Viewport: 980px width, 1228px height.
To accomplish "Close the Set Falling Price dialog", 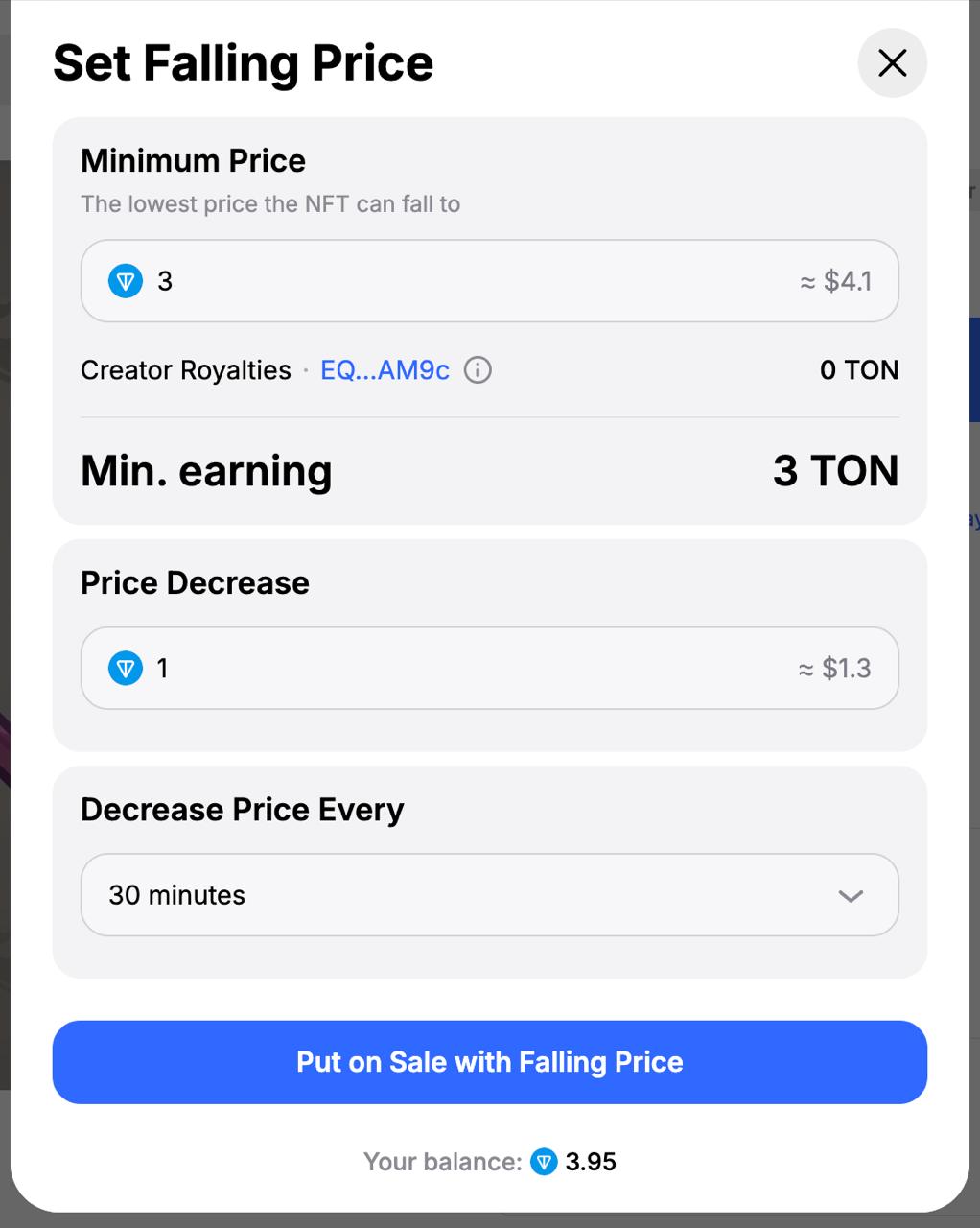I will point(892,63).
